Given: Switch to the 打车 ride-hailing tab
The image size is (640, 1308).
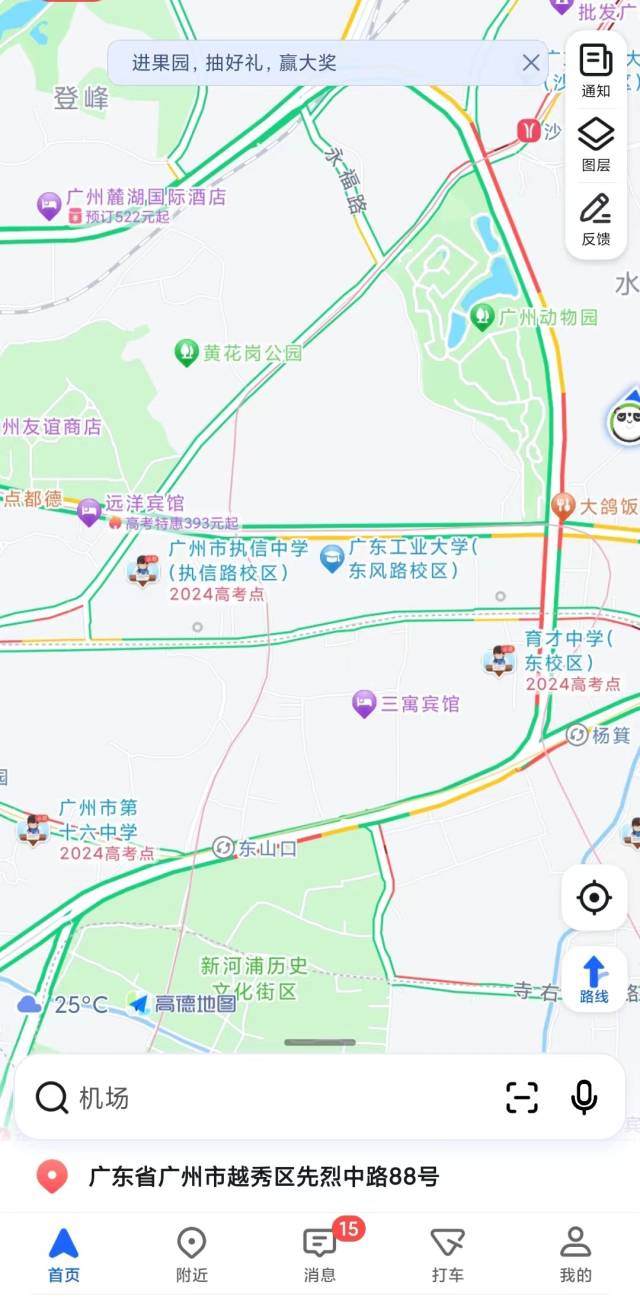Looking at the screenshot, I should tap(448, 1255).
